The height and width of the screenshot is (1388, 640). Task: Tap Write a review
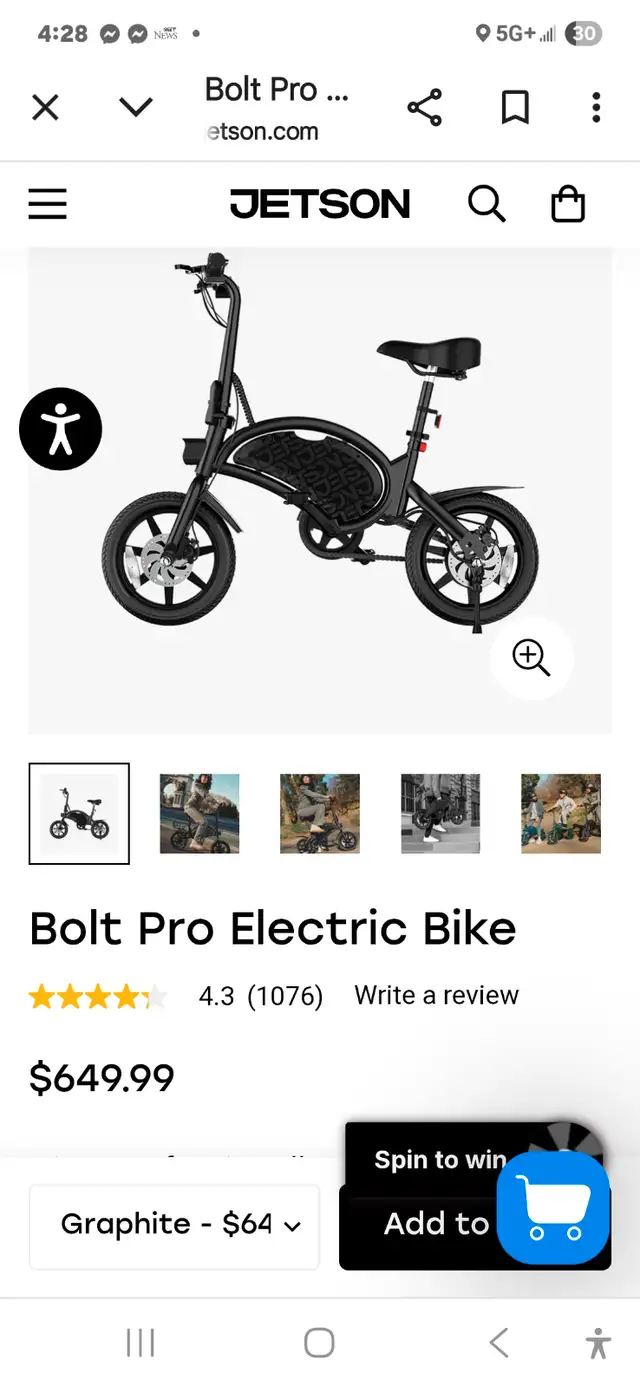[x=436, y=995]
